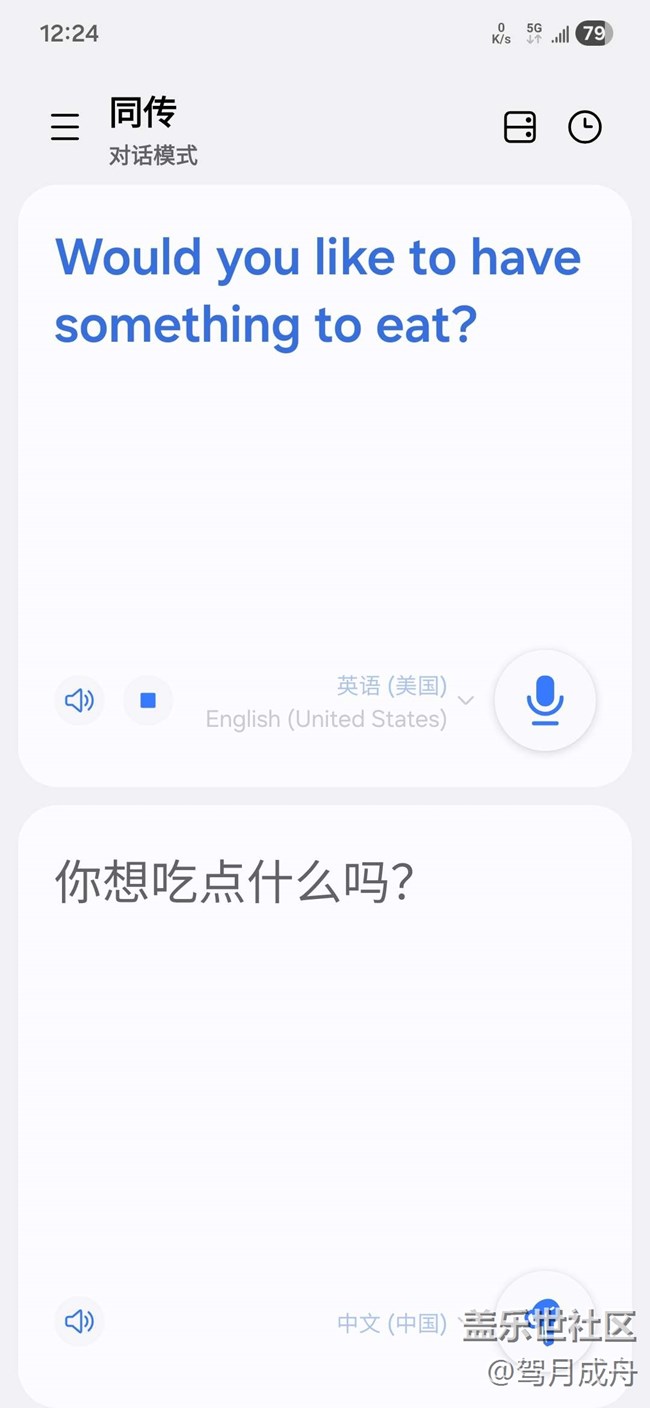Start speaking with the English microphone
Image resolution: width=650 pixels, height=1408 pixels.
tap(545, 700)
